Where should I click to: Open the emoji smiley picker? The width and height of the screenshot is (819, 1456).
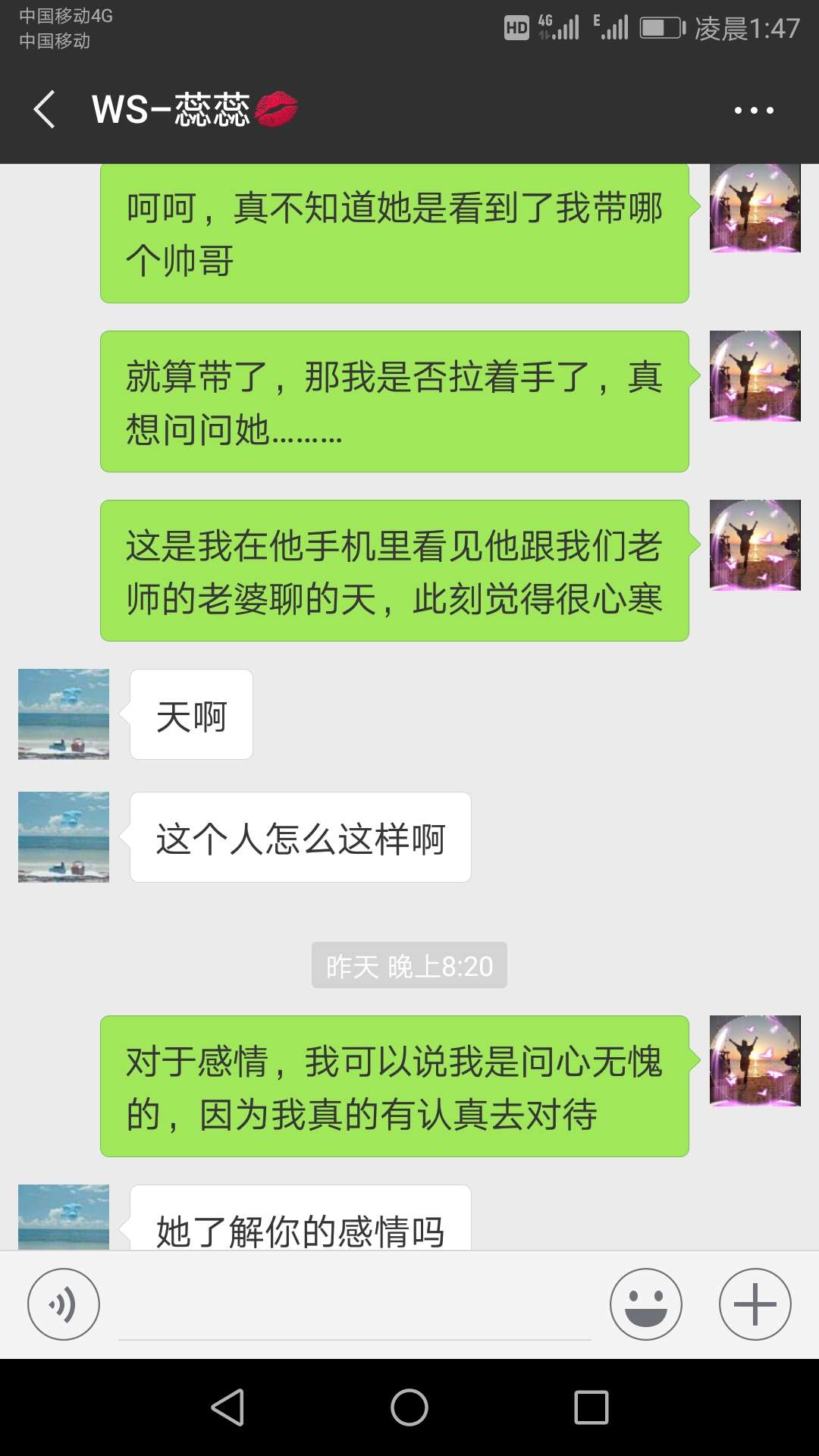point(645,1303)
